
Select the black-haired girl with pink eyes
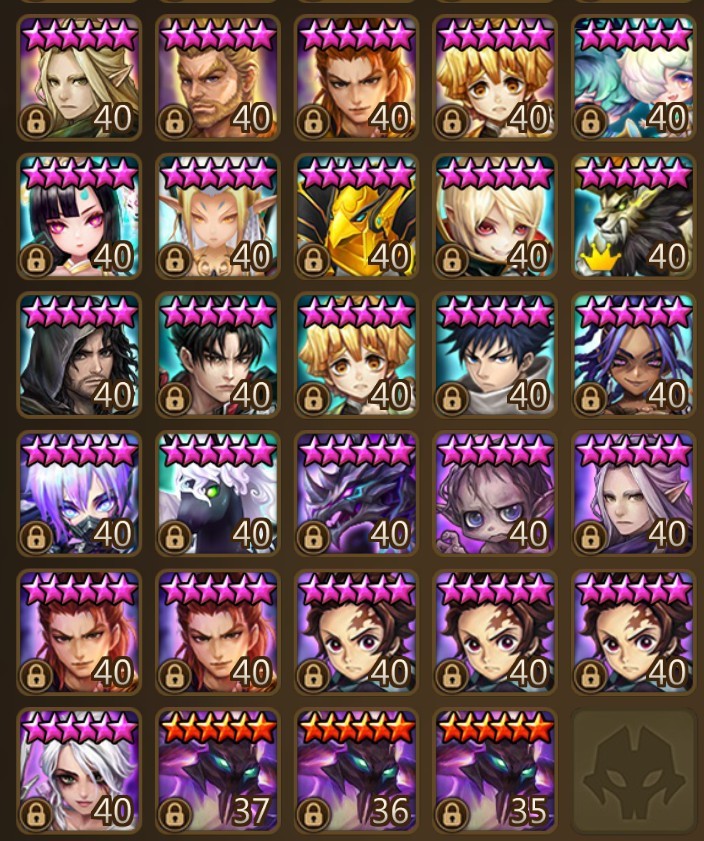pyautogui.click(x=80, y=217)
